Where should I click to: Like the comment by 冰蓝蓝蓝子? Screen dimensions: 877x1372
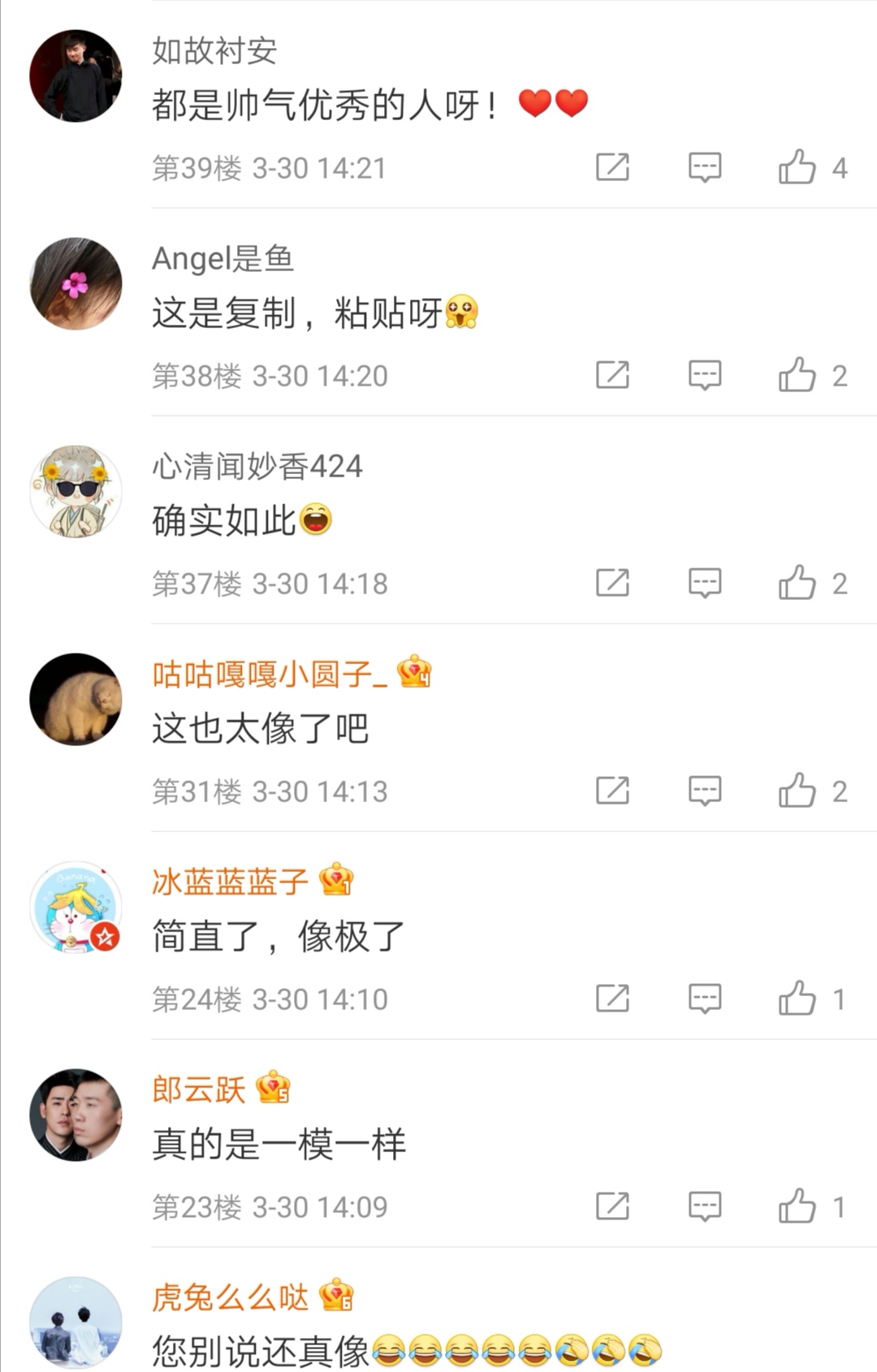[797, 999]
